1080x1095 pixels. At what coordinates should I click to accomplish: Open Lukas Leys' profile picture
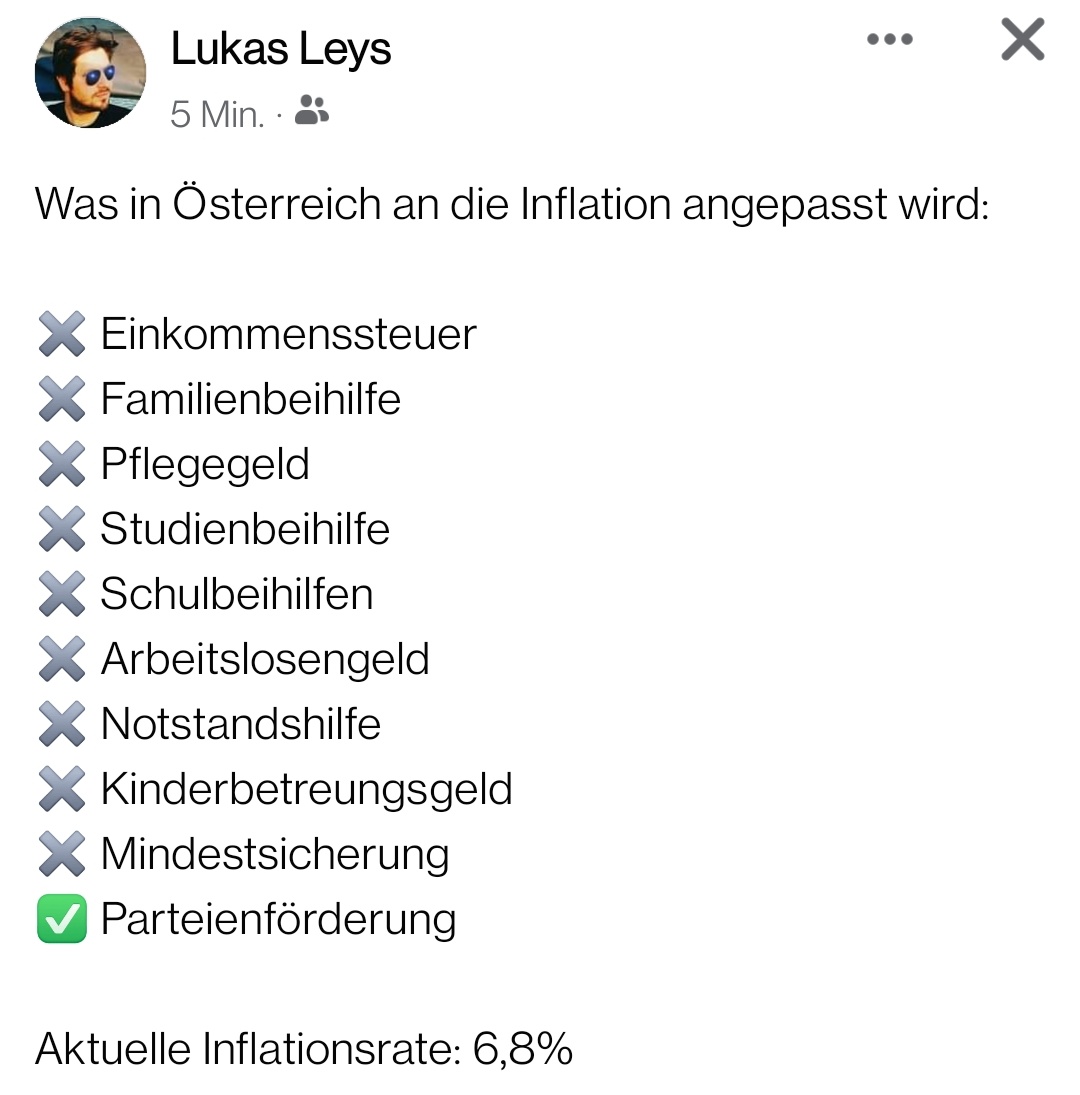click(x=90, y=72)
